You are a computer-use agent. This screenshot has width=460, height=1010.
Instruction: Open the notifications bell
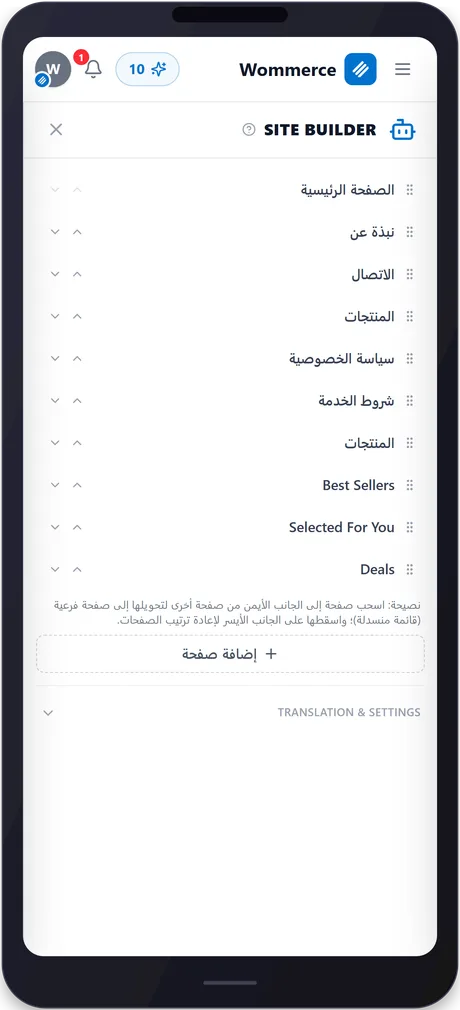[x=93, y=68]
